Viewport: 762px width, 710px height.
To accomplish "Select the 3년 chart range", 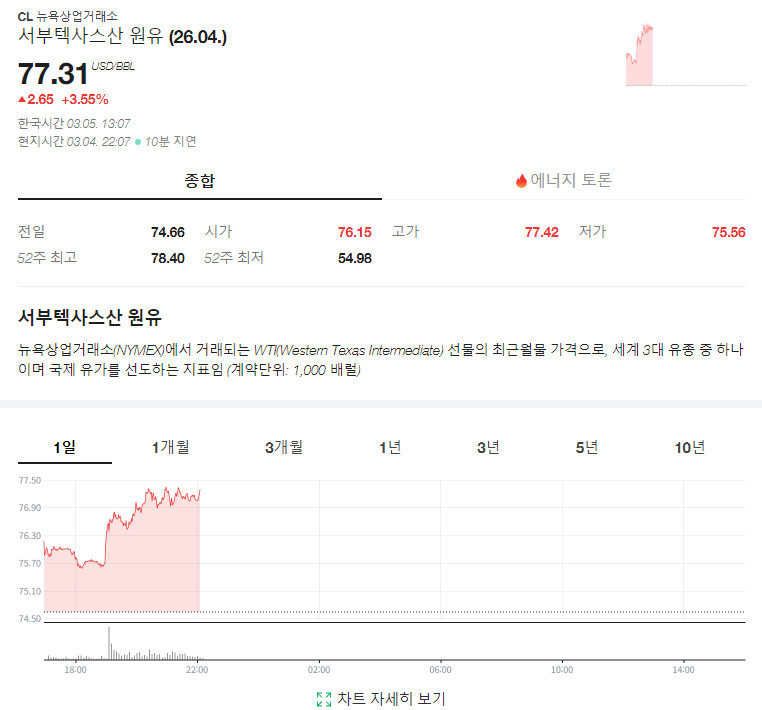I will (x=488, y=447).
